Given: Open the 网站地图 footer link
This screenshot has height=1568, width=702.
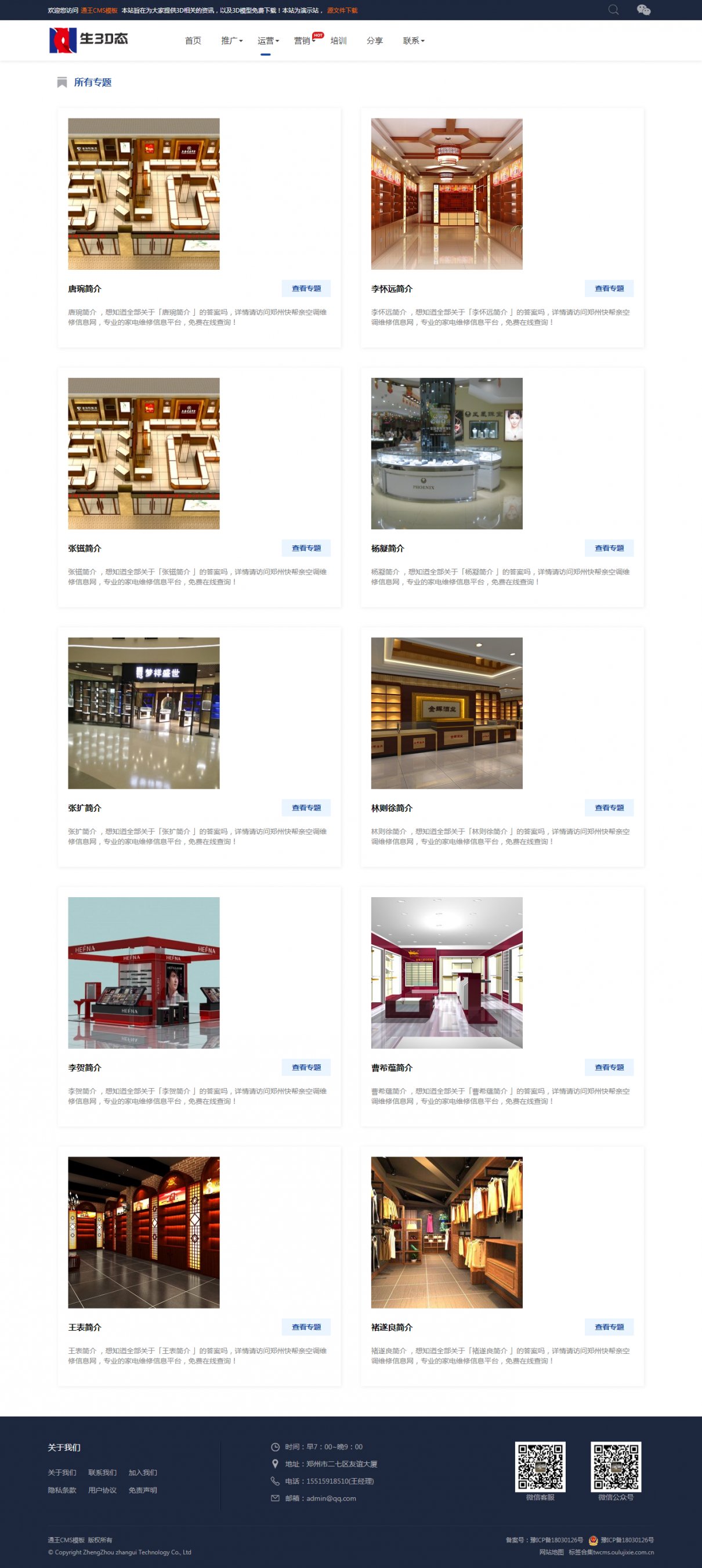Looking at the screenshot, I should (551, 1552).
